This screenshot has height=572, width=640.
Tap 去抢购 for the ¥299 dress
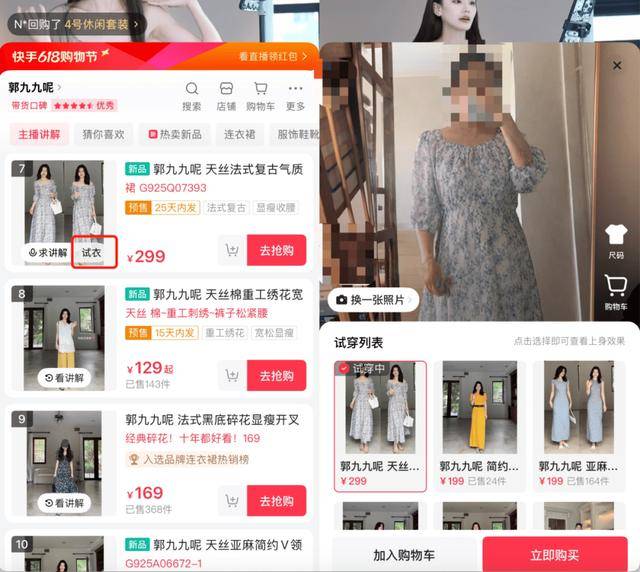(276, 250)
